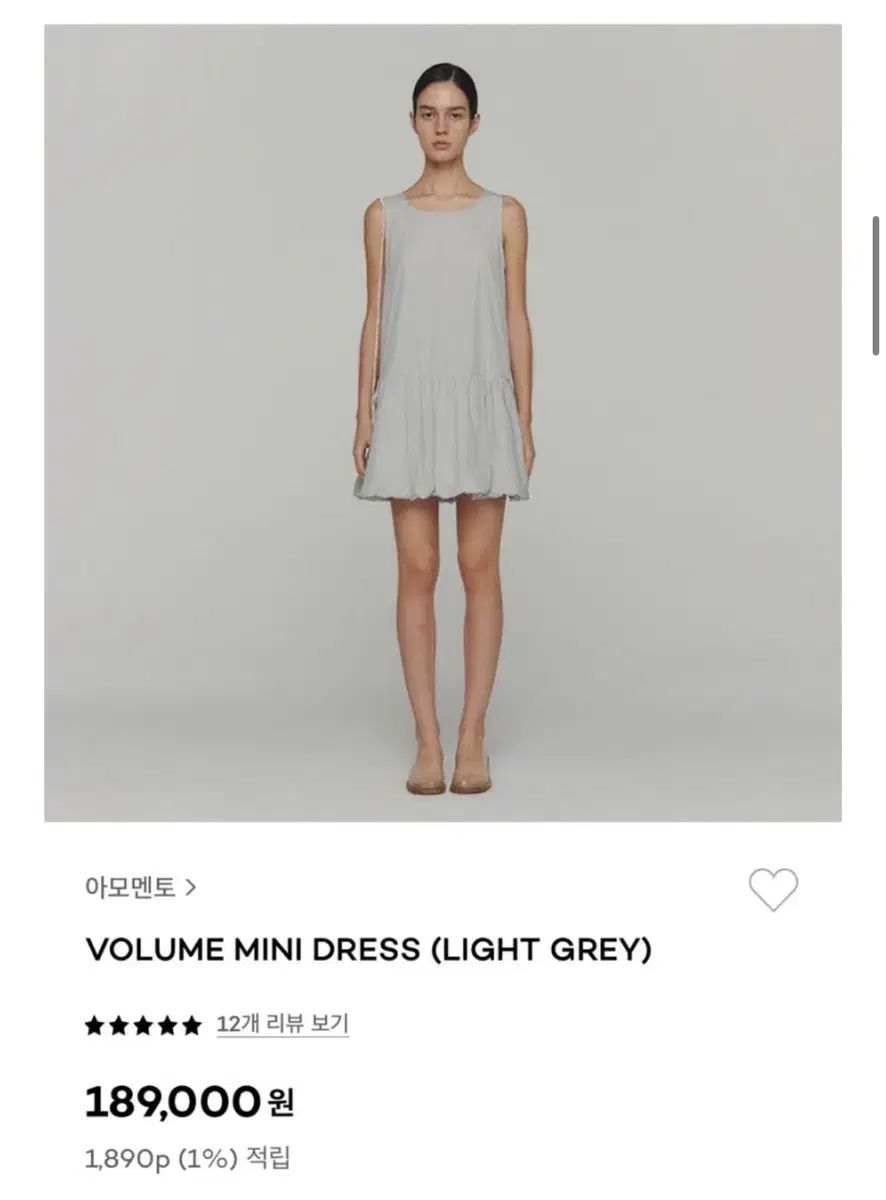View the 12개 리뷰 보기 reviews link
Image resolution: width=886 pixels, height=1200 pixels.
click(x=282, y=1024)
